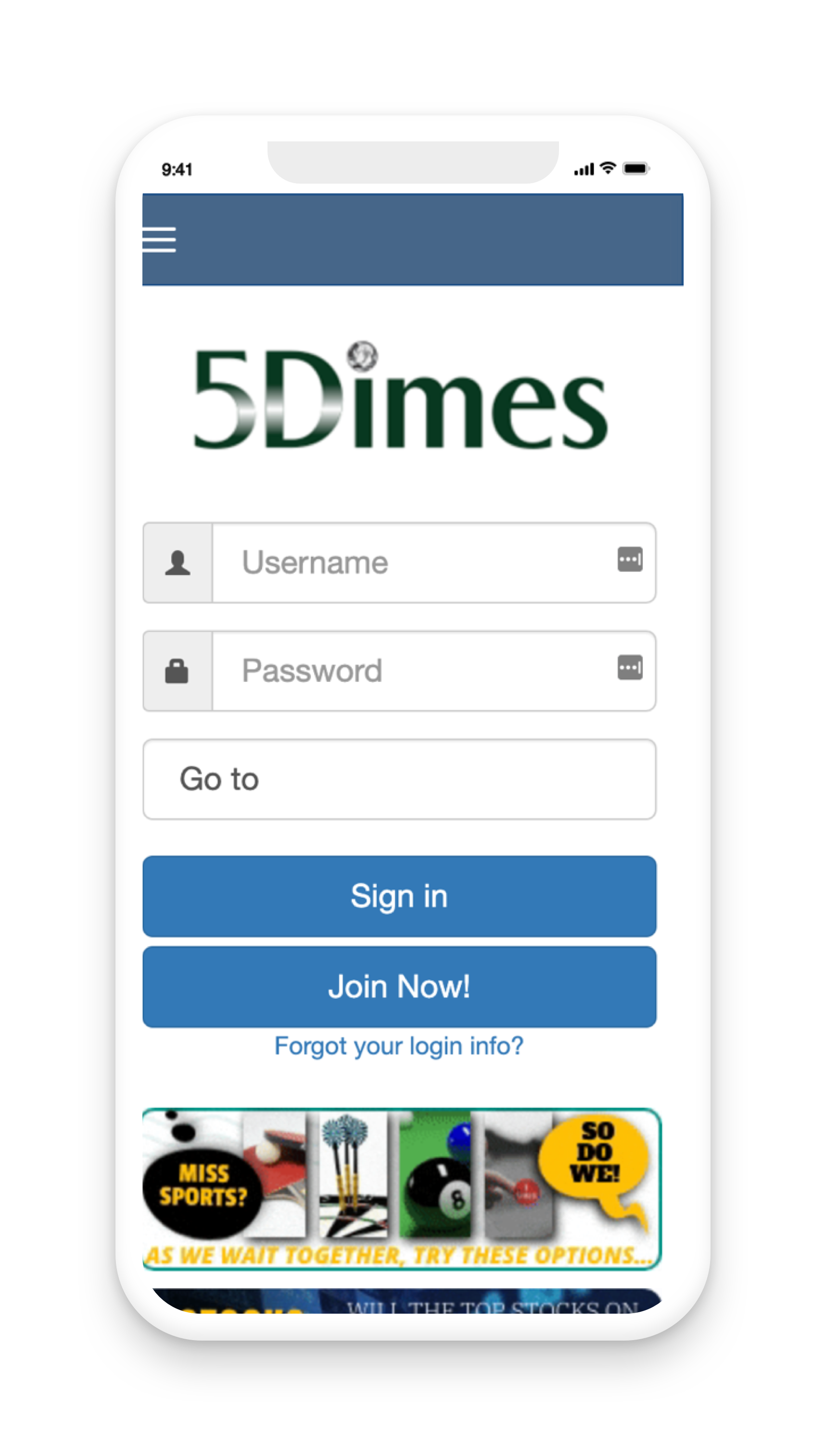Tap the Sign in button

[399, 896]
